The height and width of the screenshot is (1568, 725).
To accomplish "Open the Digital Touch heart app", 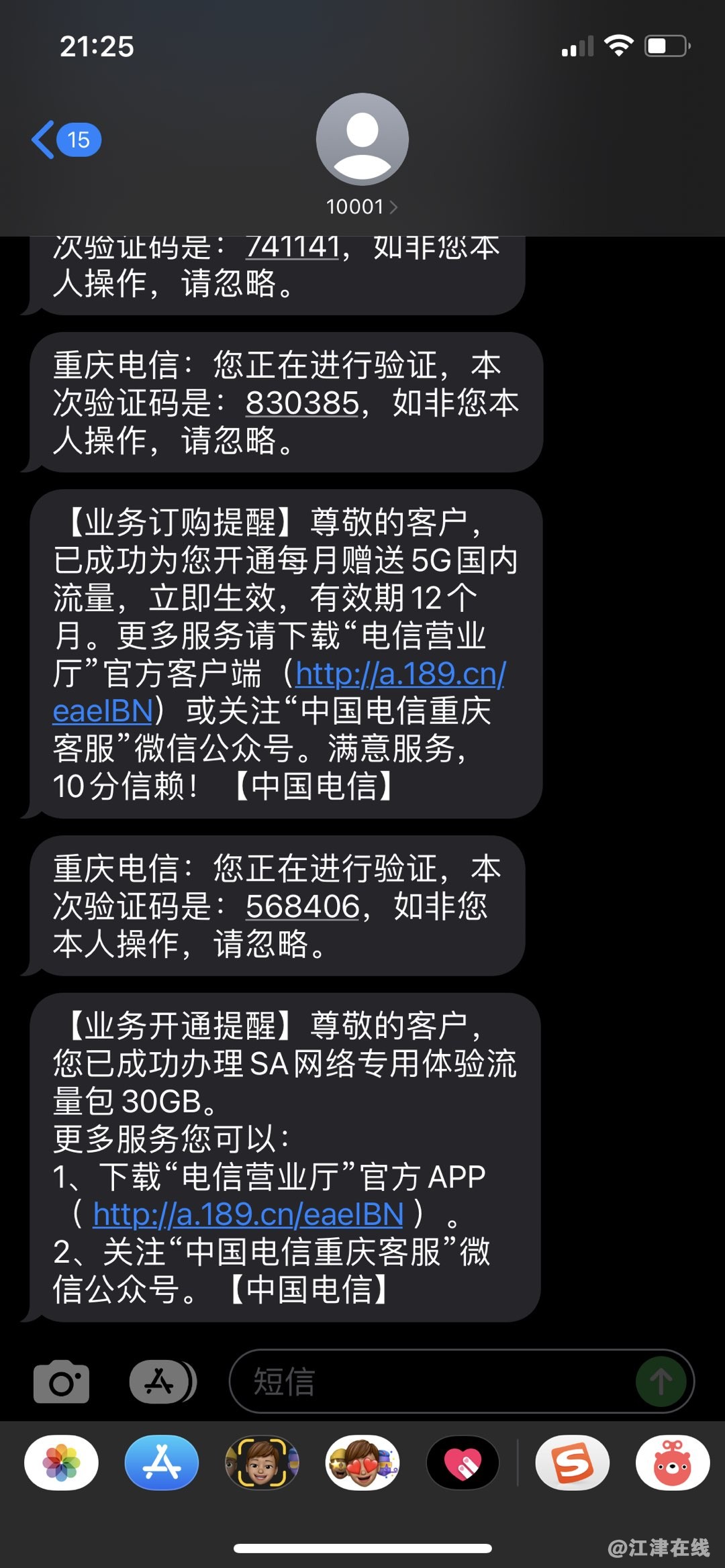I will tap(463, 1463).
